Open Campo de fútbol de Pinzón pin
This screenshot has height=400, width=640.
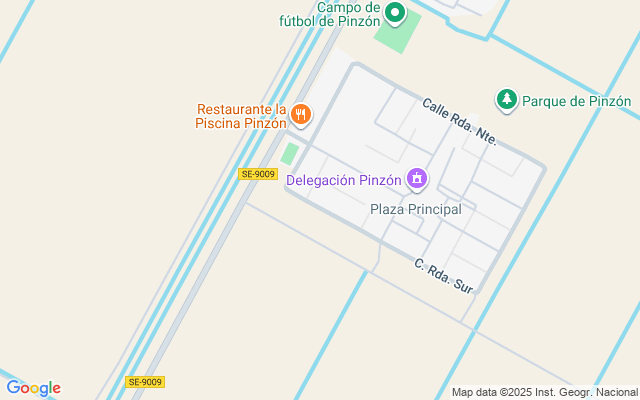(x=395, y=14)
